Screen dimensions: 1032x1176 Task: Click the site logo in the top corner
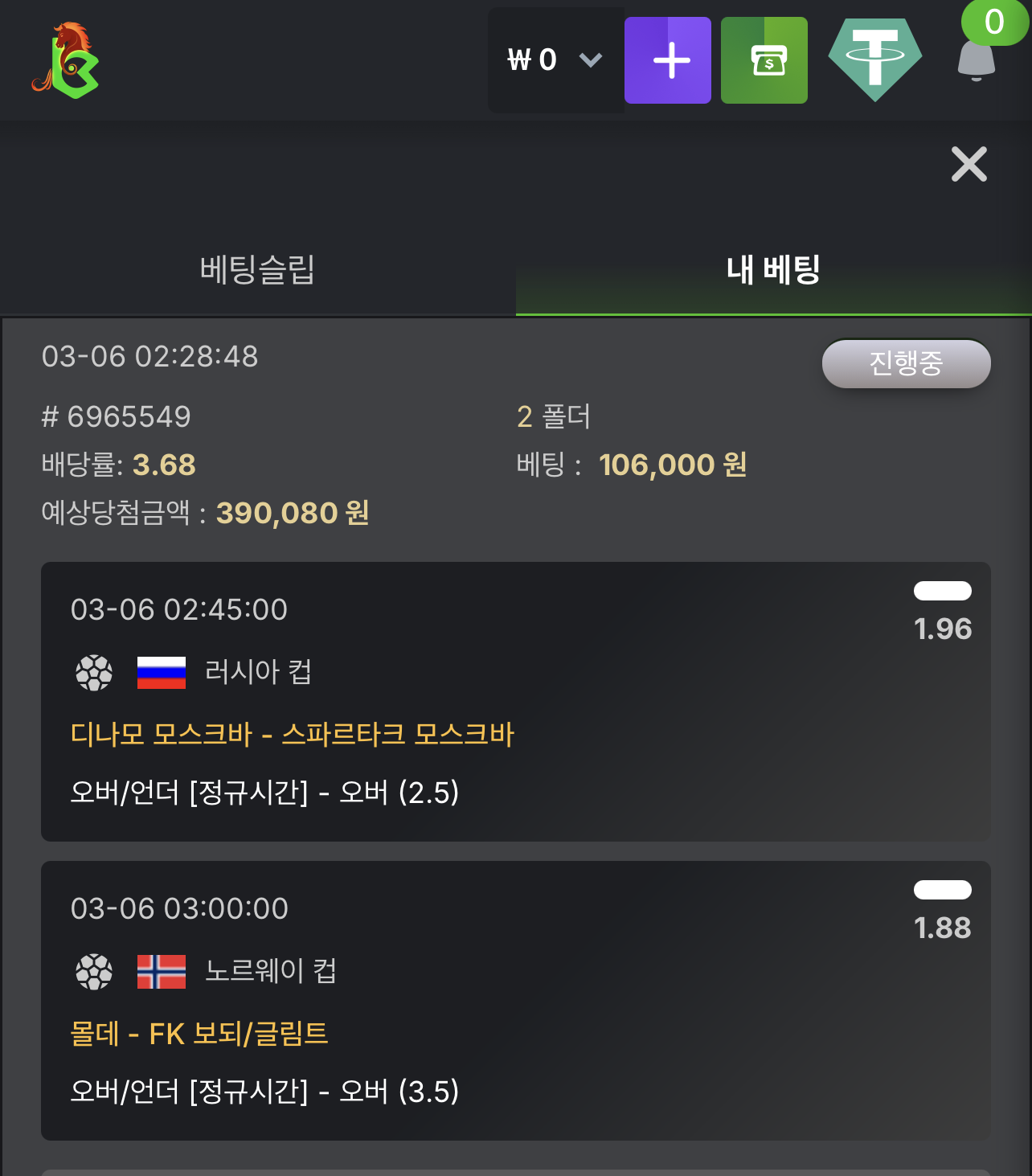[x=64, y=59]
